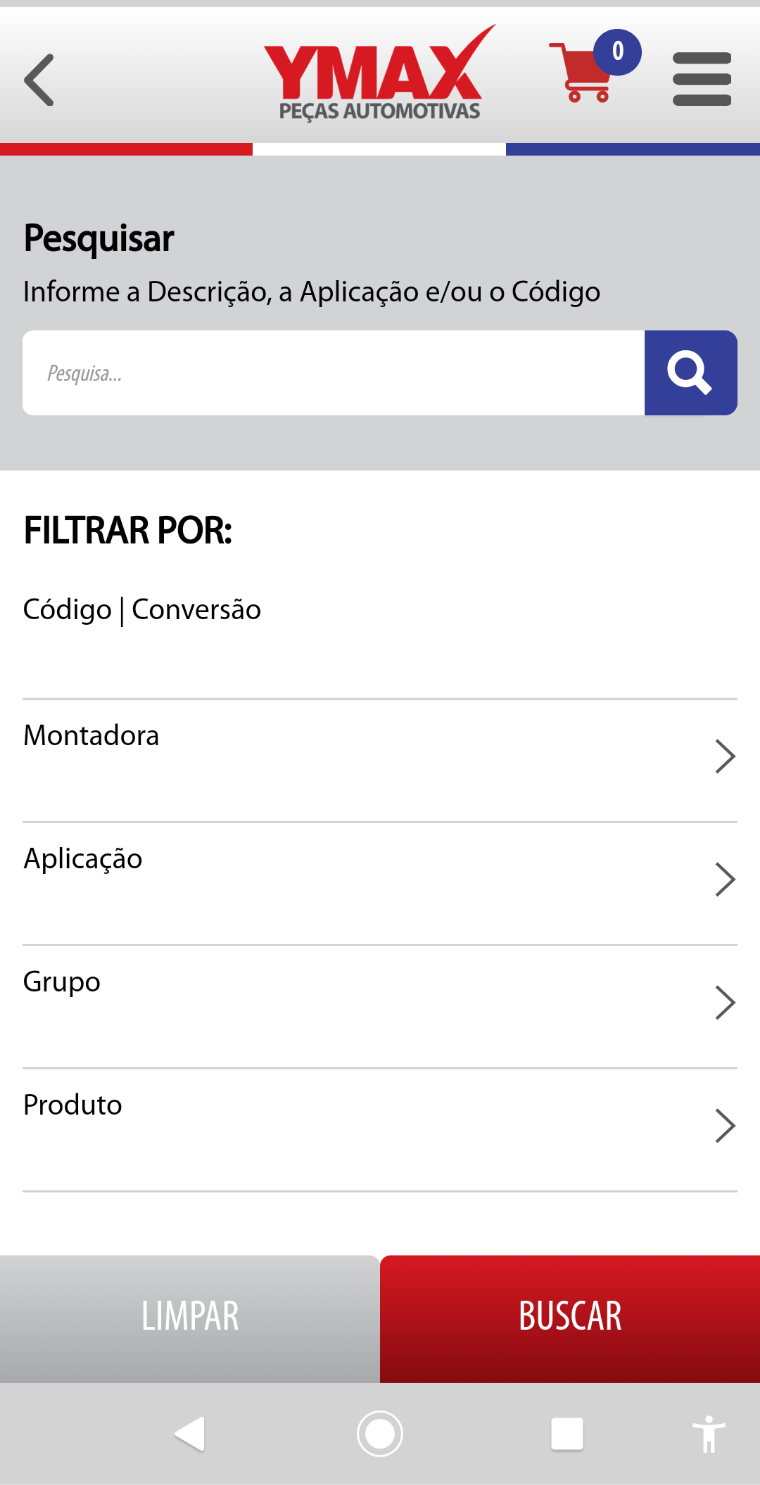Go to the Android home screen
The width and height of the screenshot is (760, 1485).
(x=380, y=1434)
